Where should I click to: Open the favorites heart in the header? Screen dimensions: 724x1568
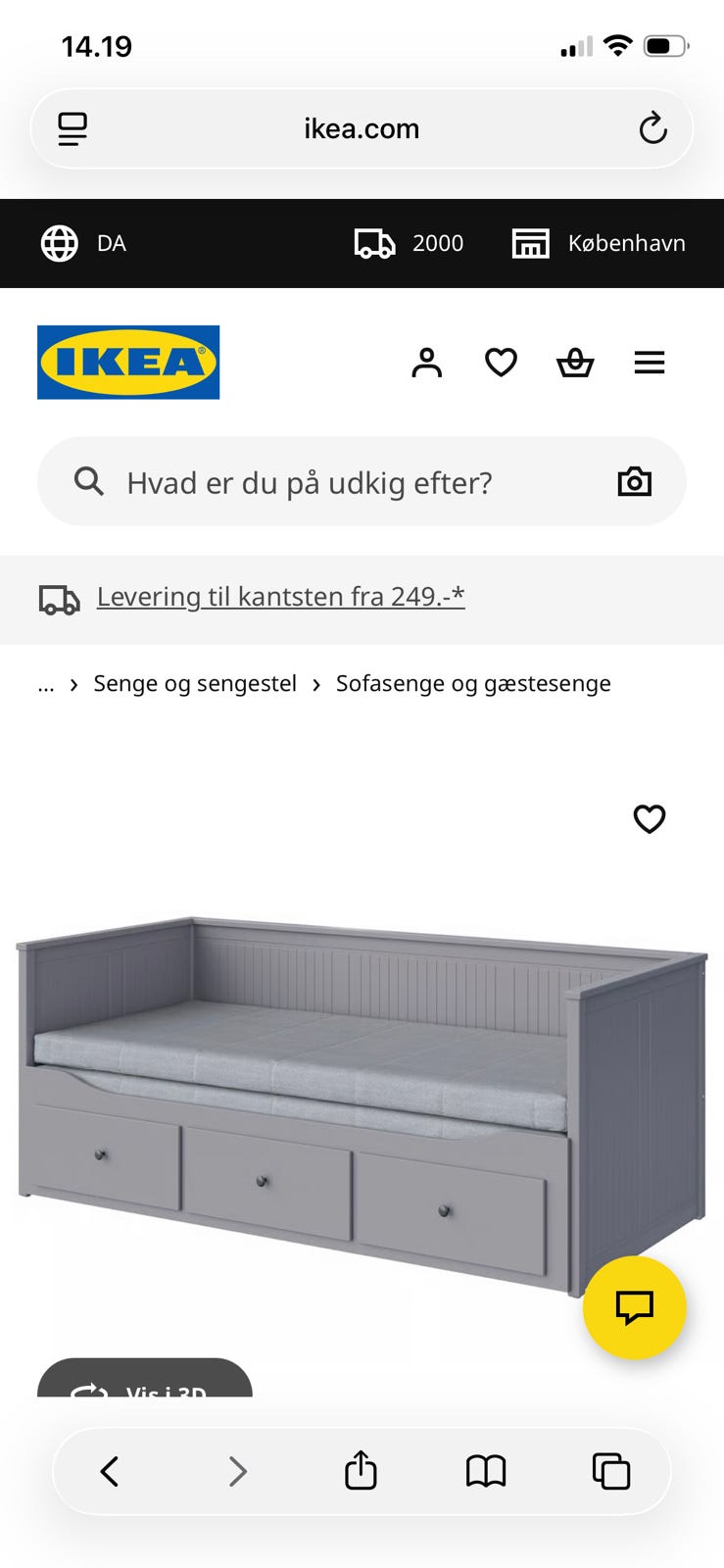(x=502, y=362)
